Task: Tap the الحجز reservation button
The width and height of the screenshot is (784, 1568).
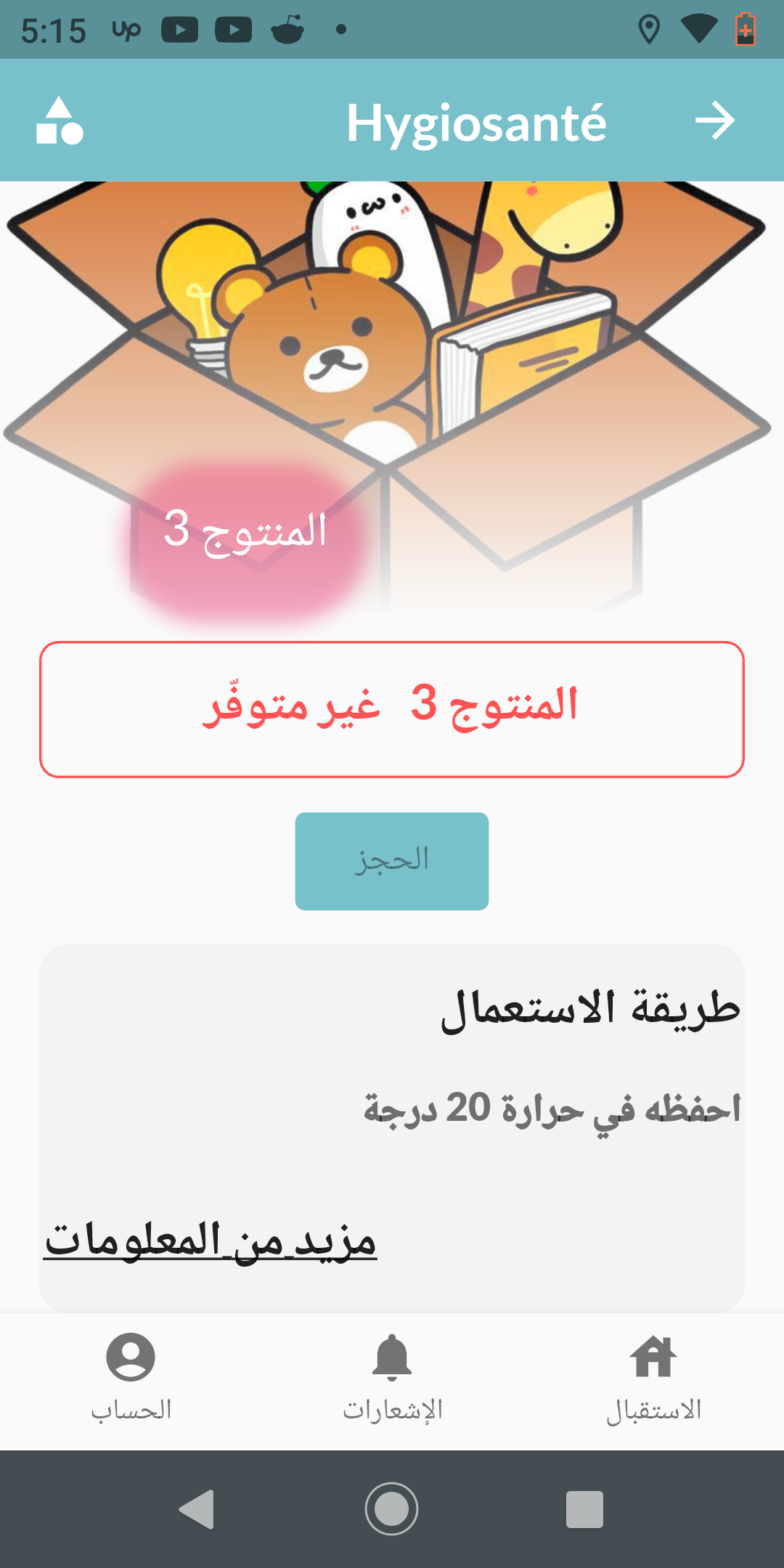Action: point(391,861)
